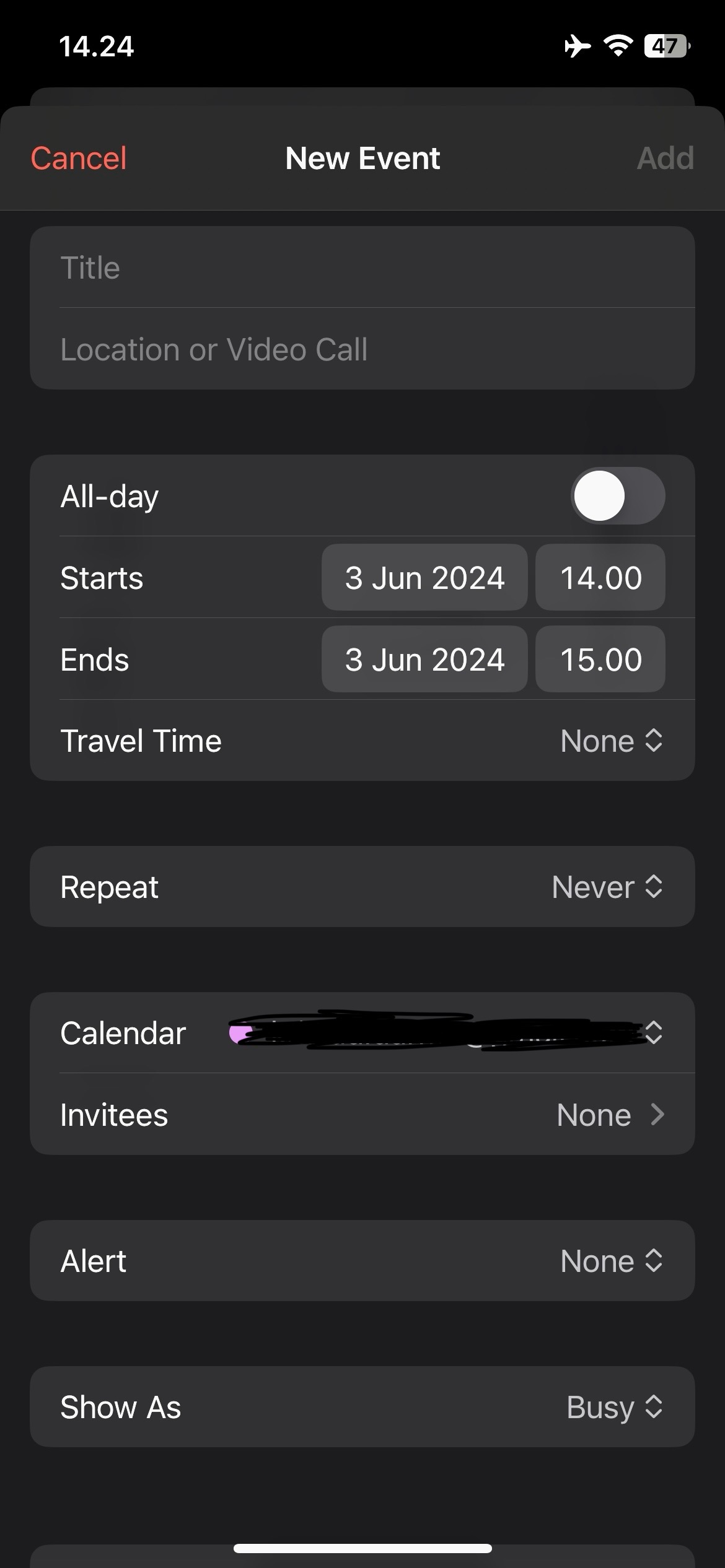This screenshot has height=1568, width=725.
Task: Enable the All-day switch
Action: (617, 496)
